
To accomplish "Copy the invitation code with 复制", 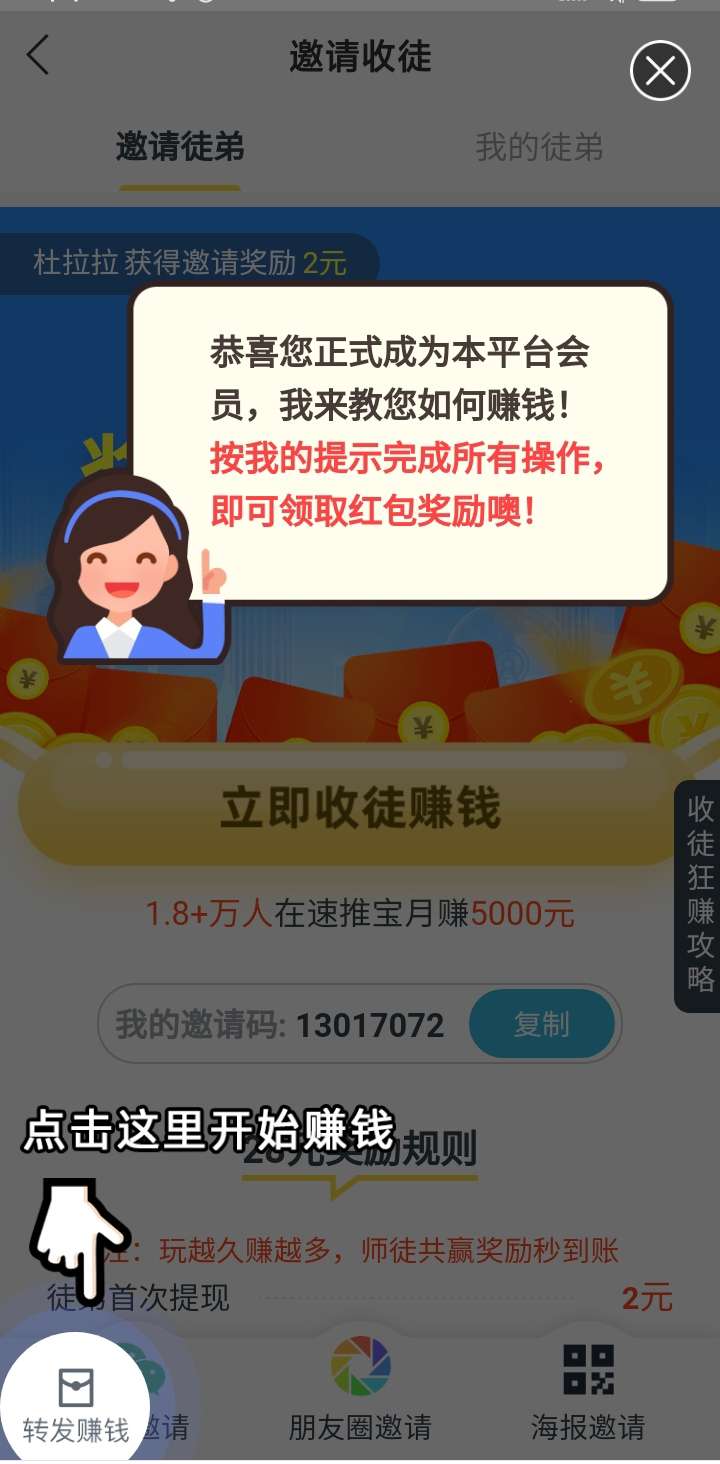I will [542, 1024].
